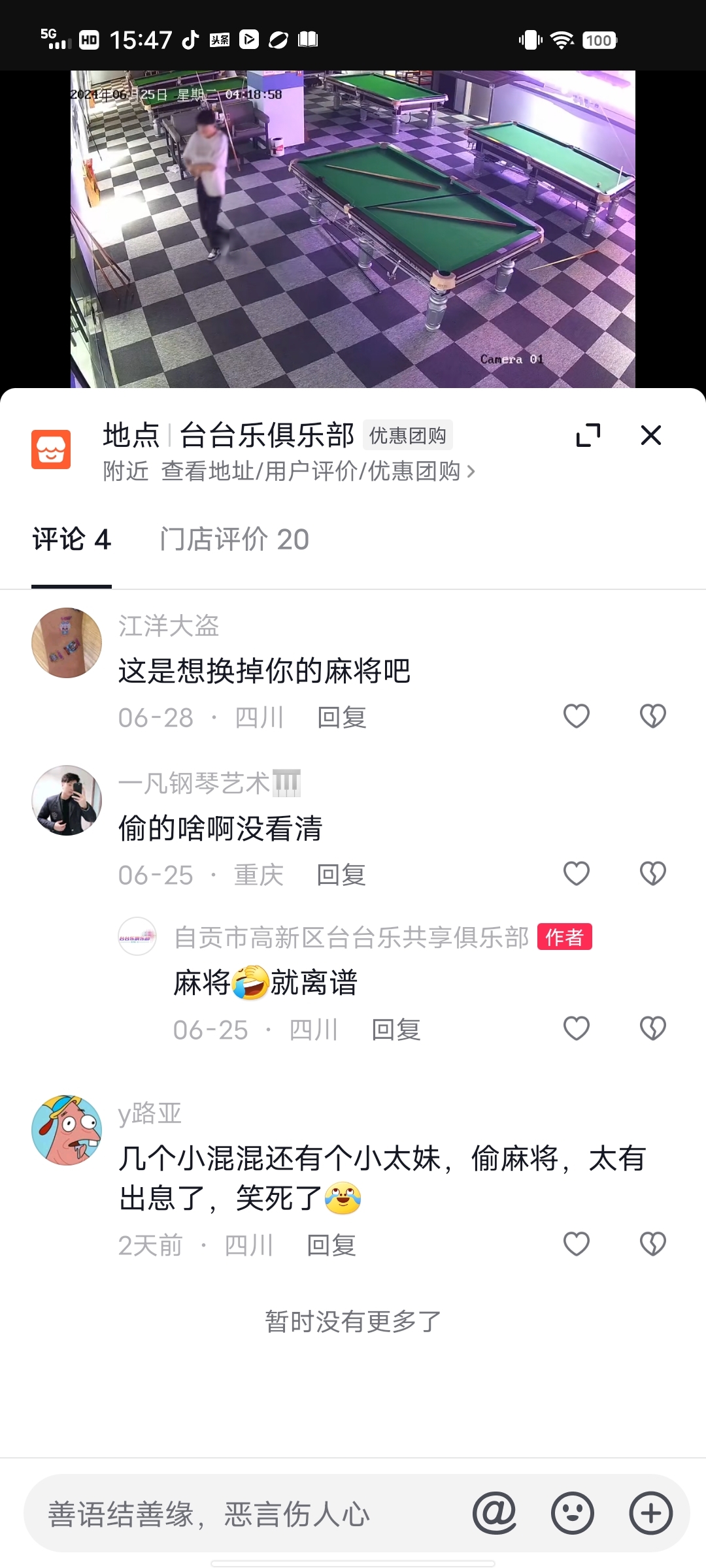Switch to 门店评价 20 tab
The image size is (706, 1568).
(234, 540)
